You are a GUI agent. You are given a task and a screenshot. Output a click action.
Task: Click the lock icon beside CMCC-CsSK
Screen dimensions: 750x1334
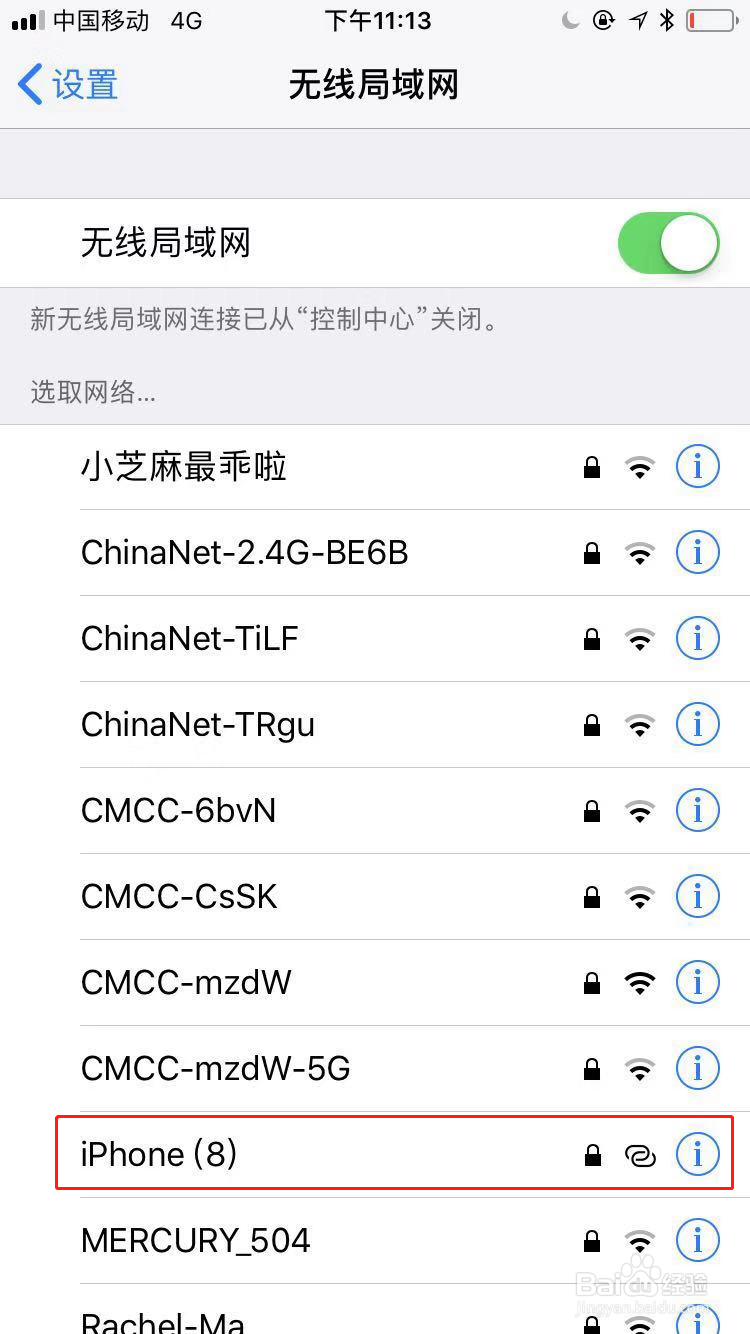click(x=591, y=896)
